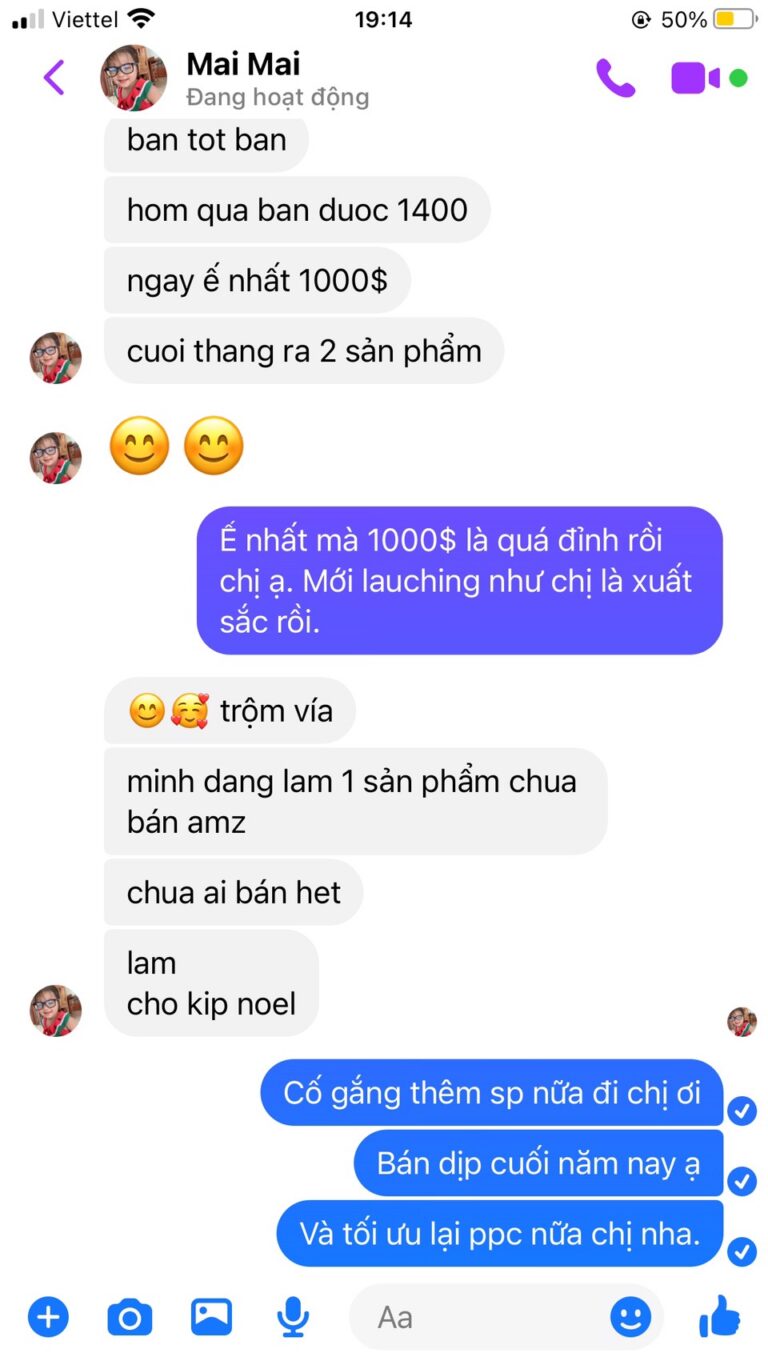Screen dimensions: 768x1365
Task: Send a thumbs-up like
Action: click(x=720, y=1317)
